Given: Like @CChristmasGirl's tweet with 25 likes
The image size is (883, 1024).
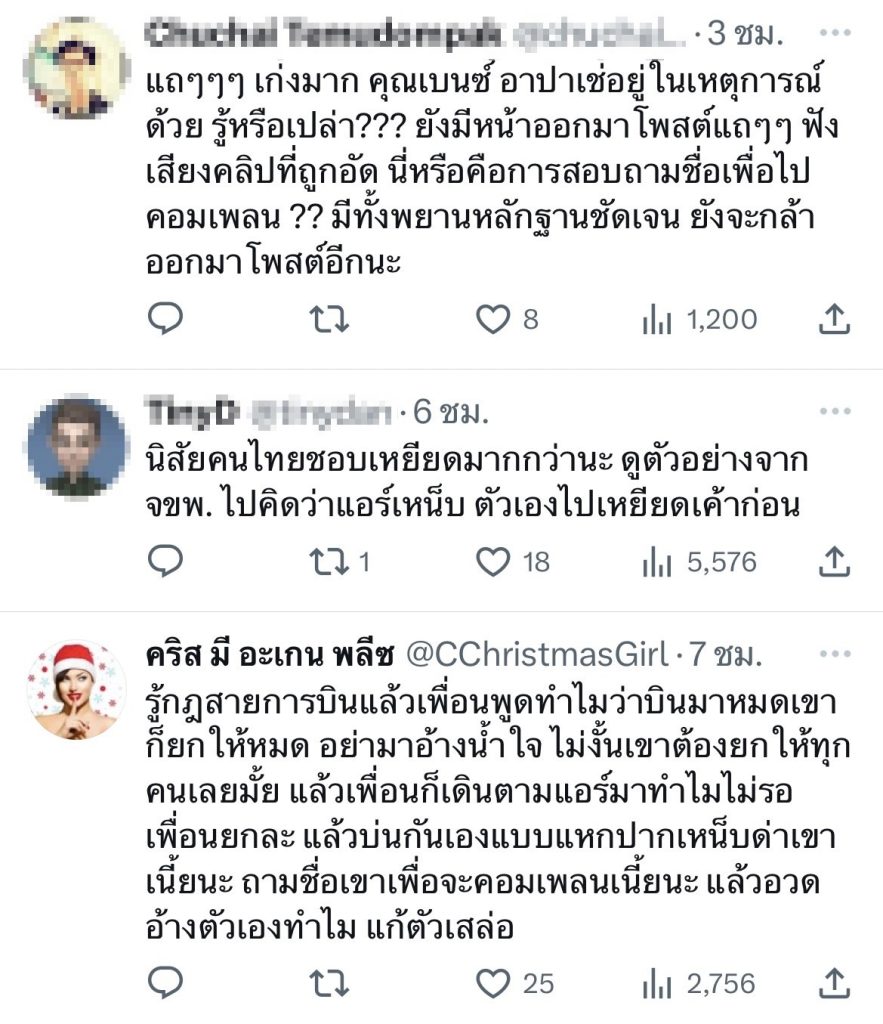Looking at the screenshot, I should click(493, 984).
